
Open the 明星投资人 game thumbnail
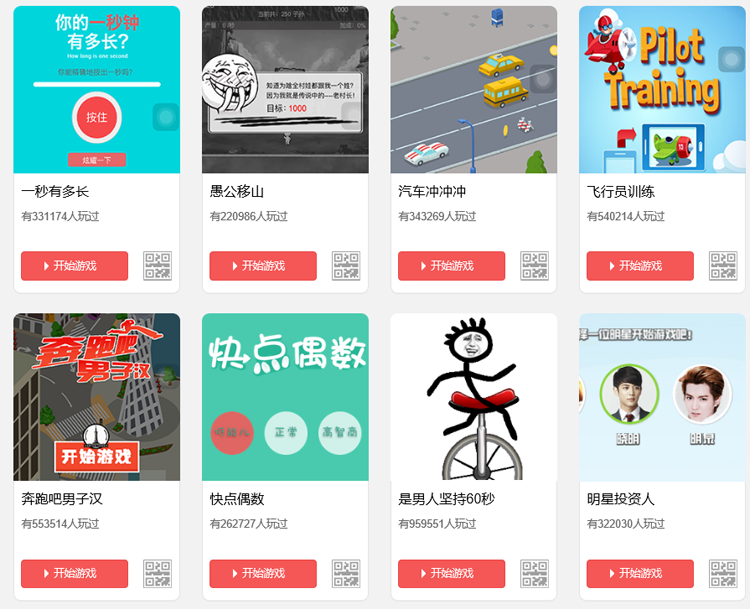point(662,397)
